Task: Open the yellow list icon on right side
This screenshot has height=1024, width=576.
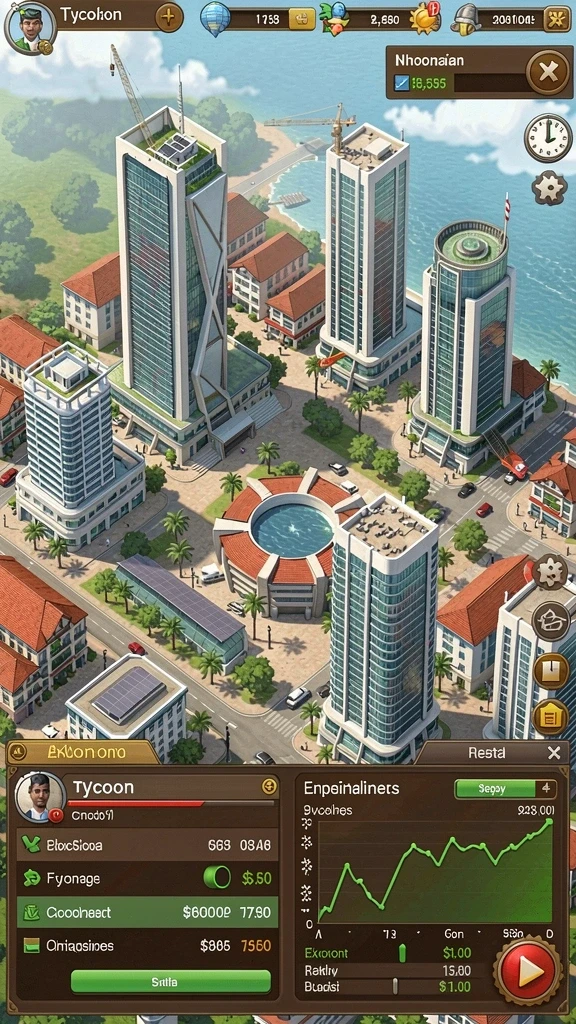Action: coord(551,717)
